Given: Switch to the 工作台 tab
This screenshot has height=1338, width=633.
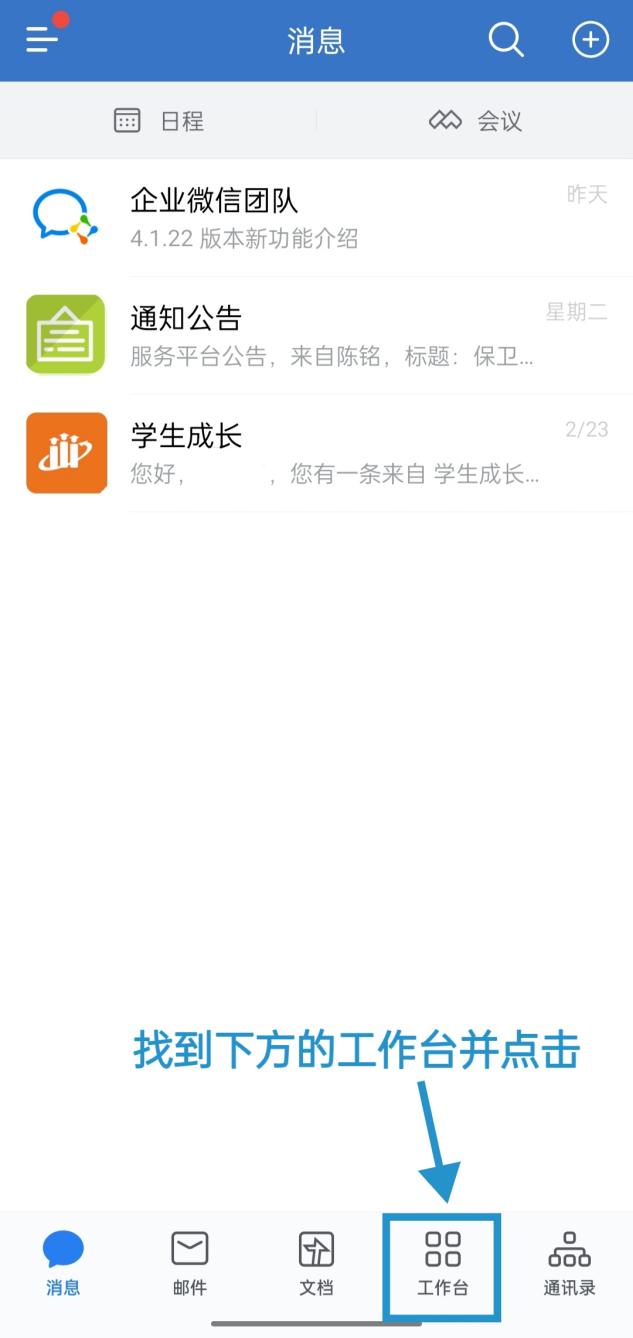Looking at the screenshot, I should tap(442, 1265).
